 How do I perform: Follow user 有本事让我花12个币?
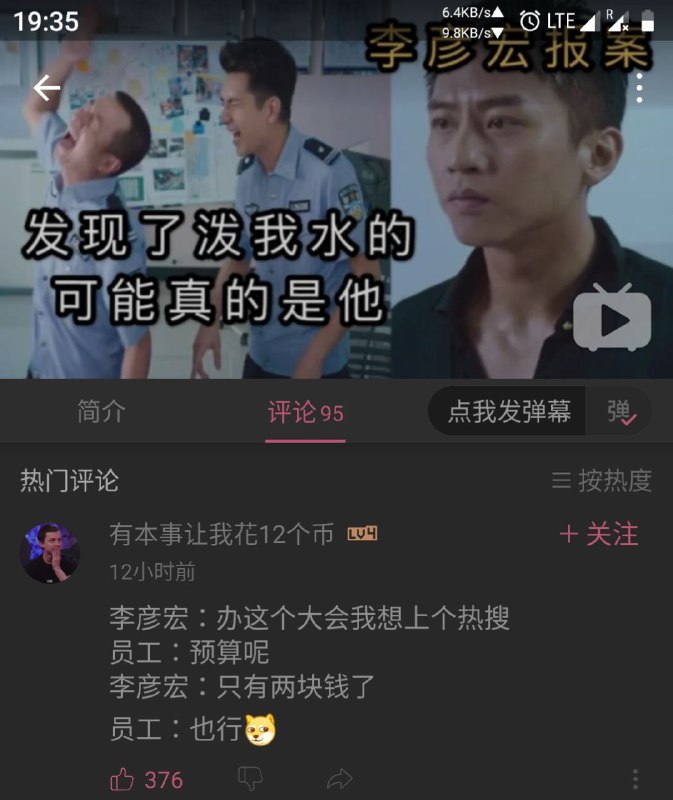(598, 535)
